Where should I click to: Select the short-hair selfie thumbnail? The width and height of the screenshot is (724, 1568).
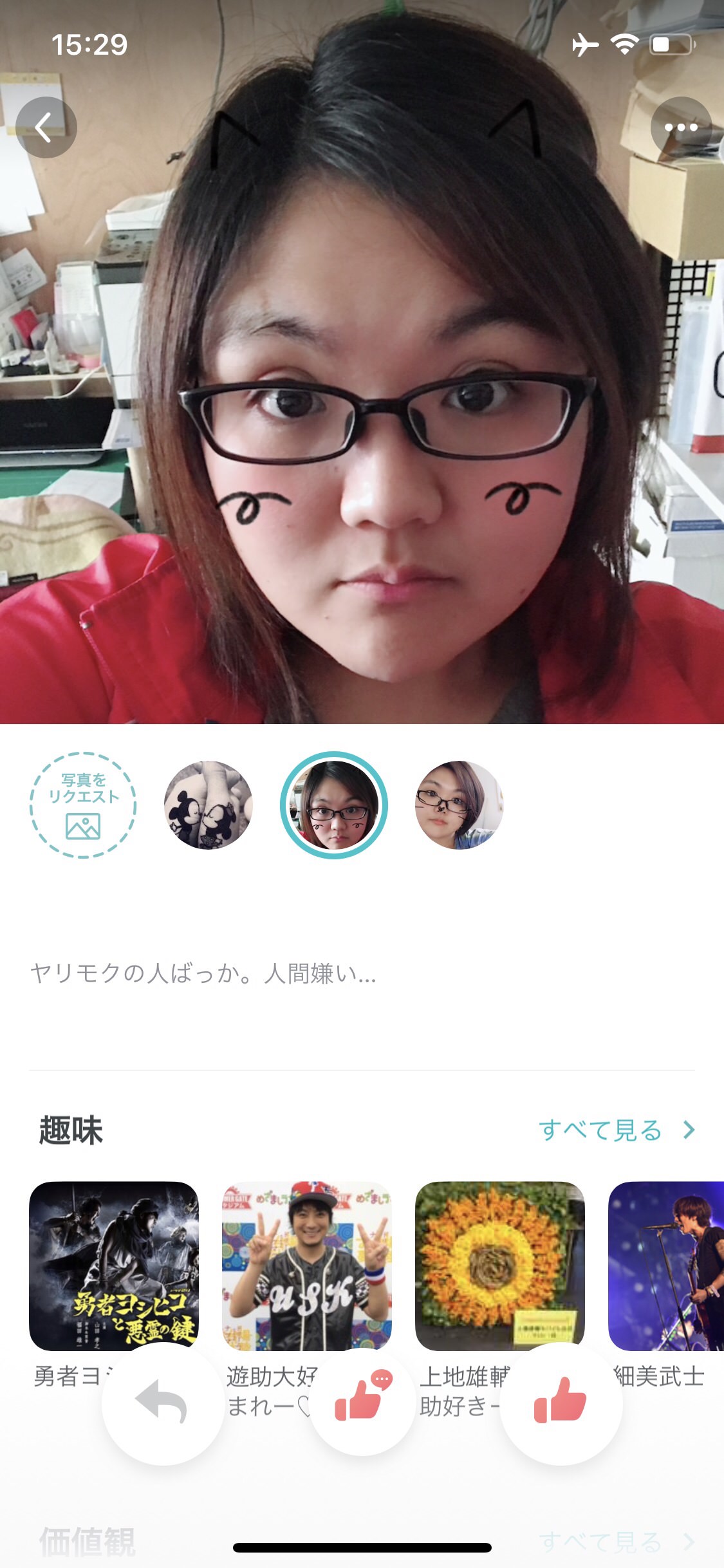tap(459, 805)
